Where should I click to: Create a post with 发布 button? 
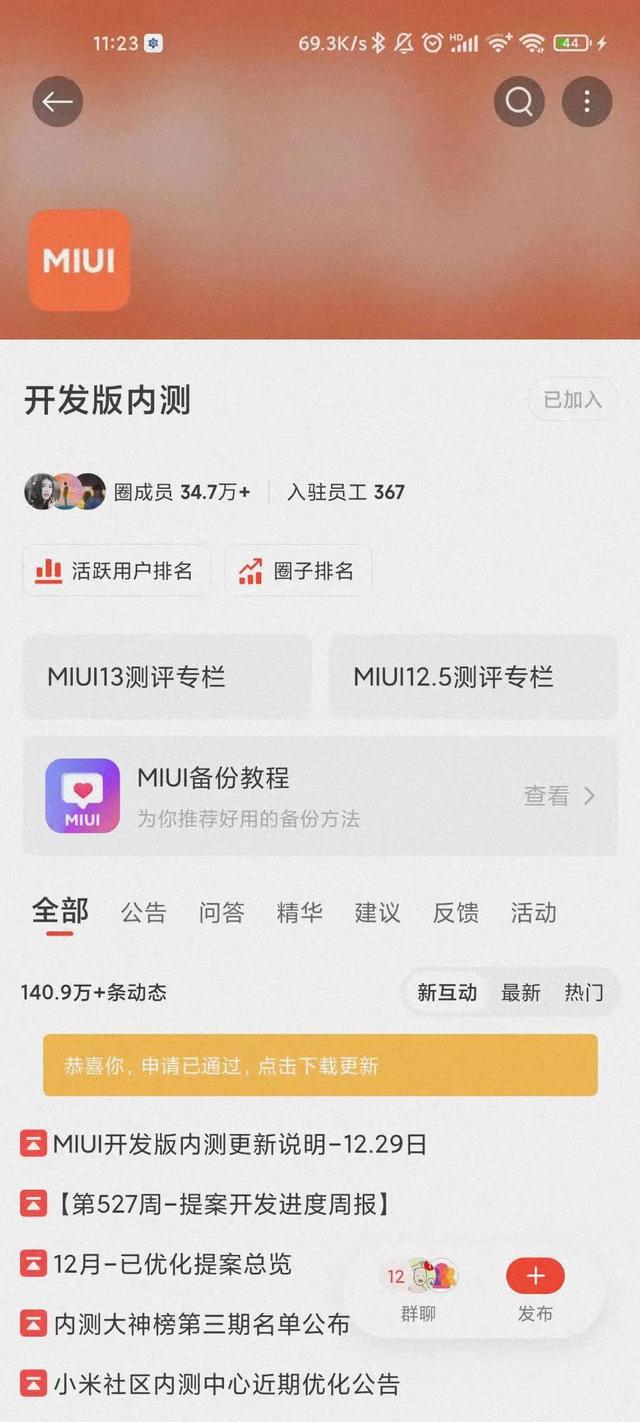pos(535,1289)
